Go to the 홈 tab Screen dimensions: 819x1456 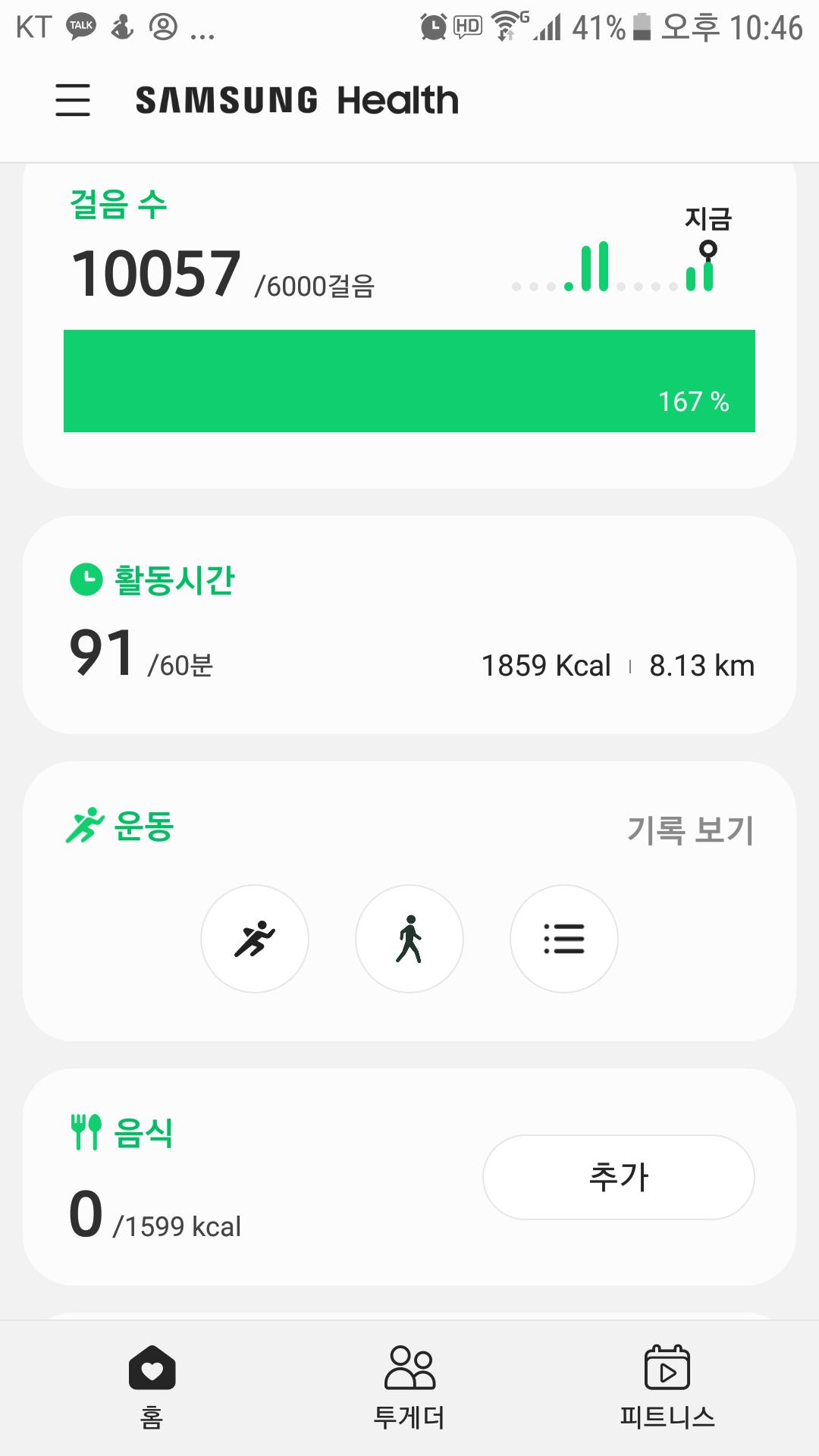[x=152, y=1386]
